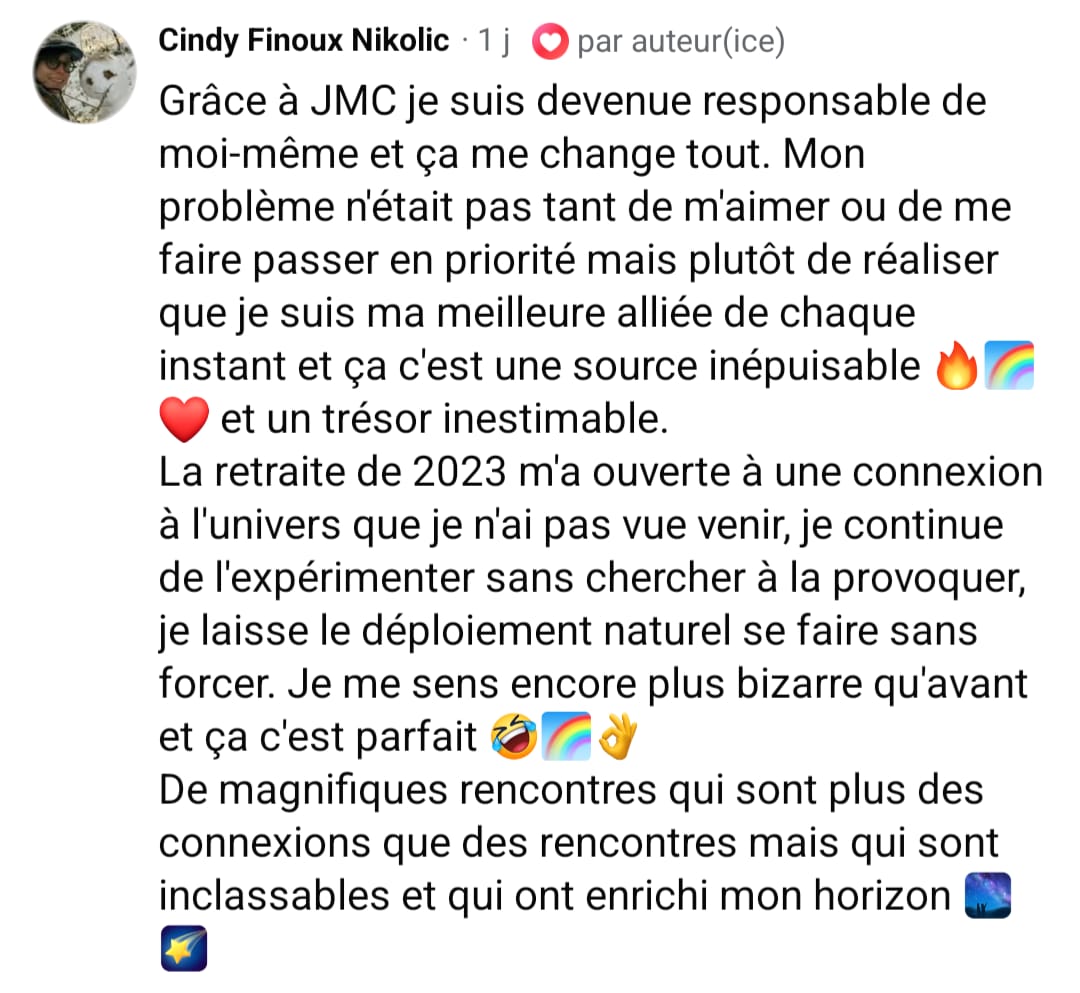
Task: Open Cindy Finoux Nikolic's profile picture
Action: pyautogui.click(x=84, y=71)
